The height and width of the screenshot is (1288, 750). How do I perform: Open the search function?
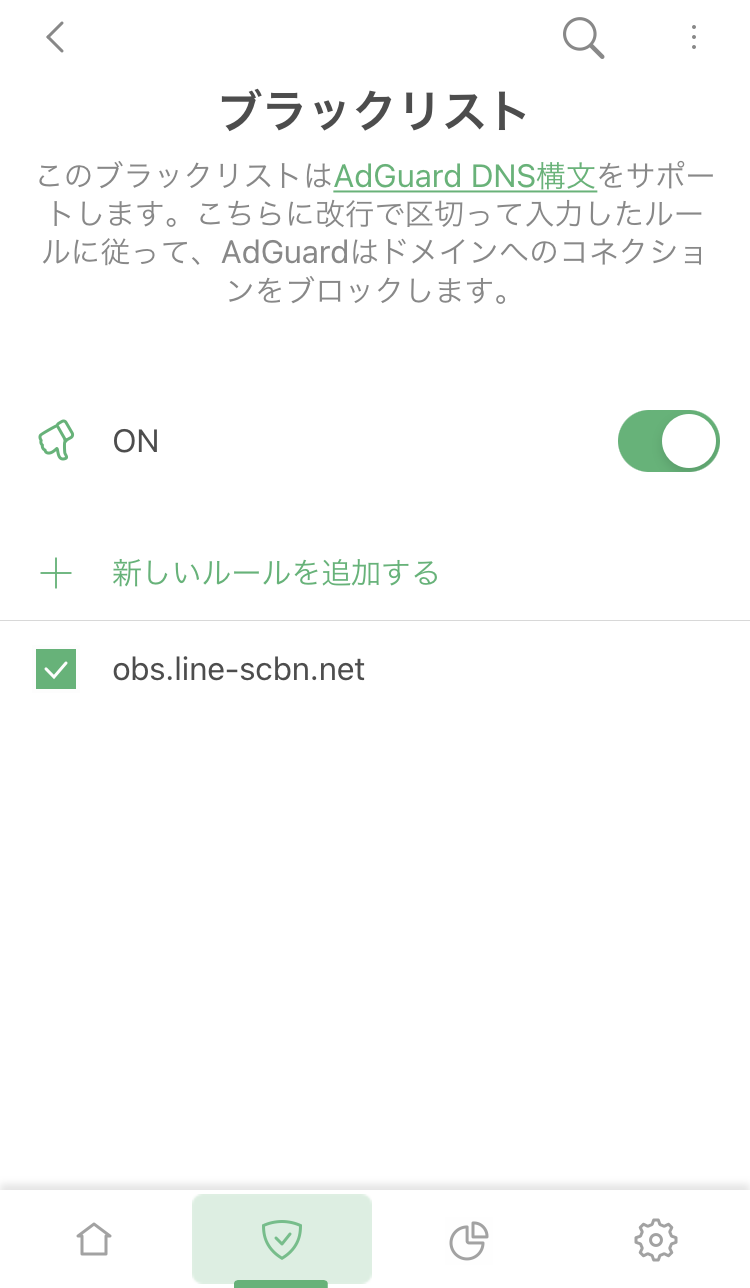[583, 38]
